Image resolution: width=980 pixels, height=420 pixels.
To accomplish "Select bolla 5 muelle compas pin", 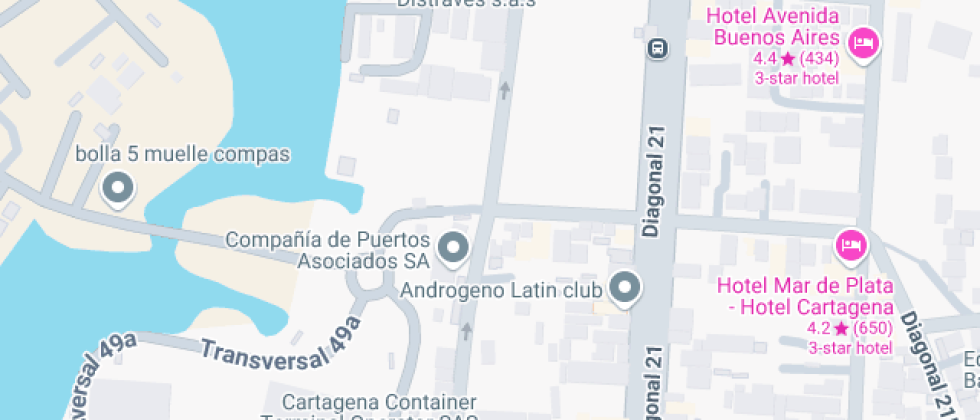I will pos(118,189).
